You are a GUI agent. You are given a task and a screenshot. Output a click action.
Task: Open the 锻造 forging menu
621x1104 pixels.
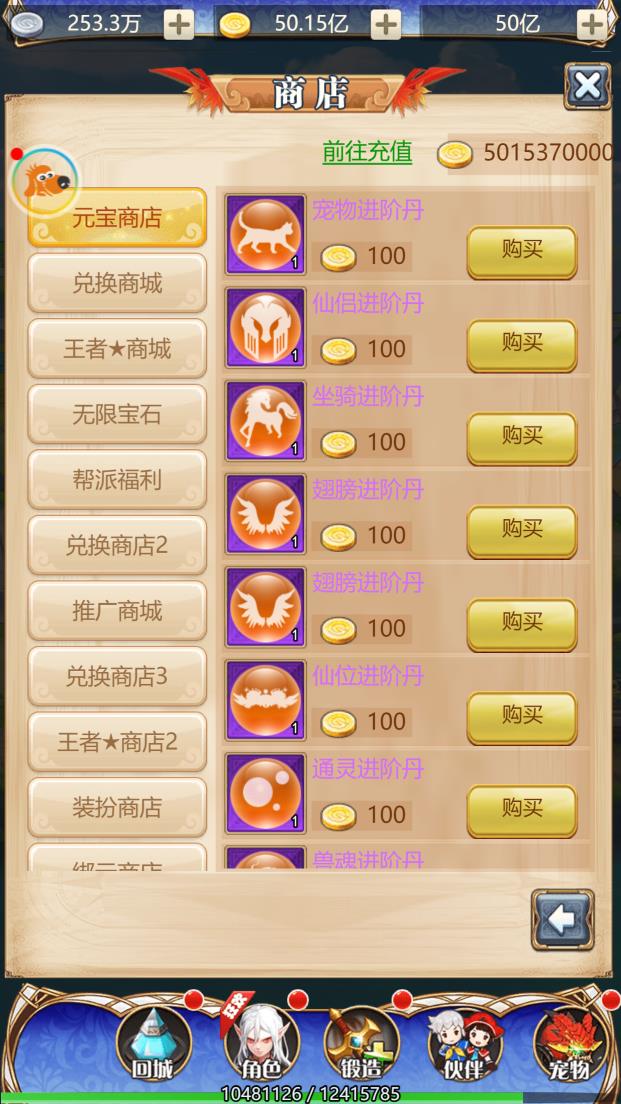[361, 1043]
